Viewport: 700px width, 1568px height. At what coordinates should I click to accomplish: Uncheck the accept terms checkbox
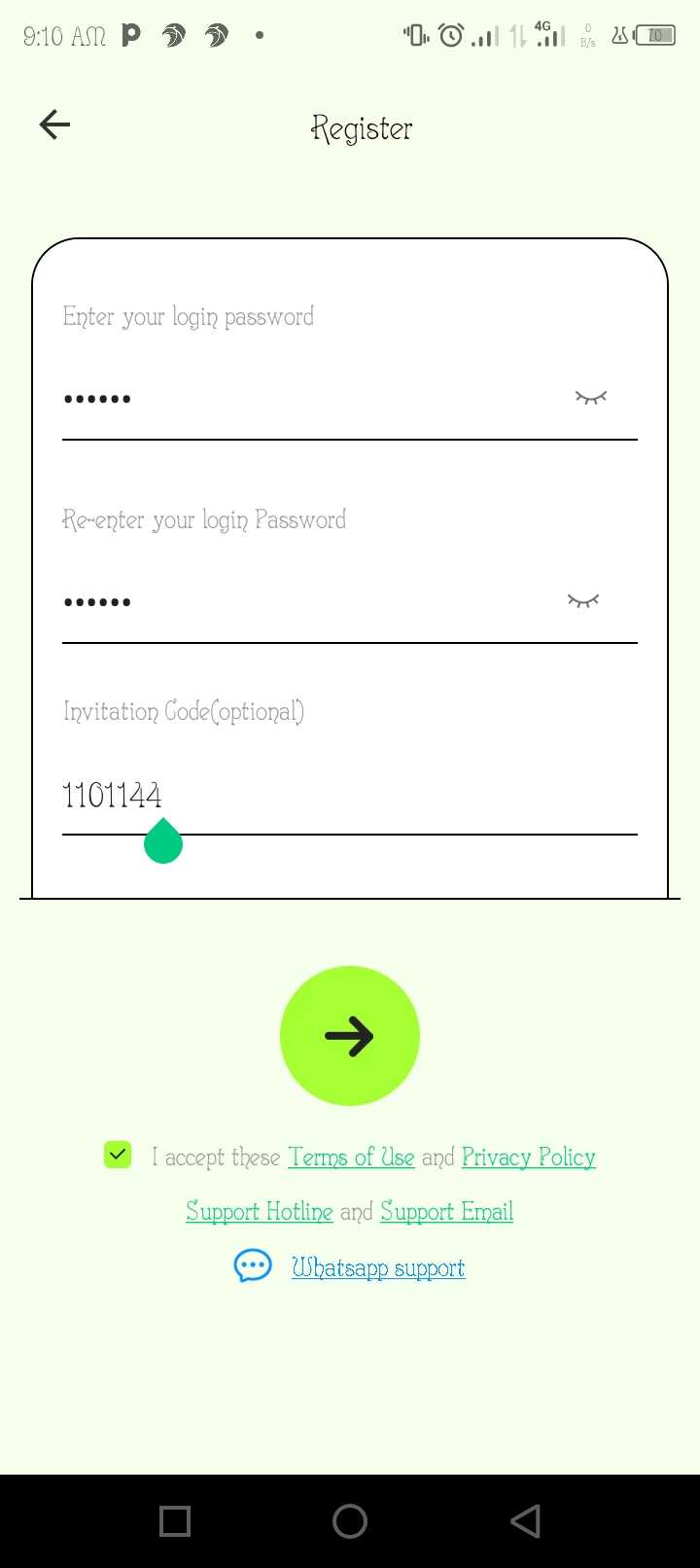[118, 1155]
